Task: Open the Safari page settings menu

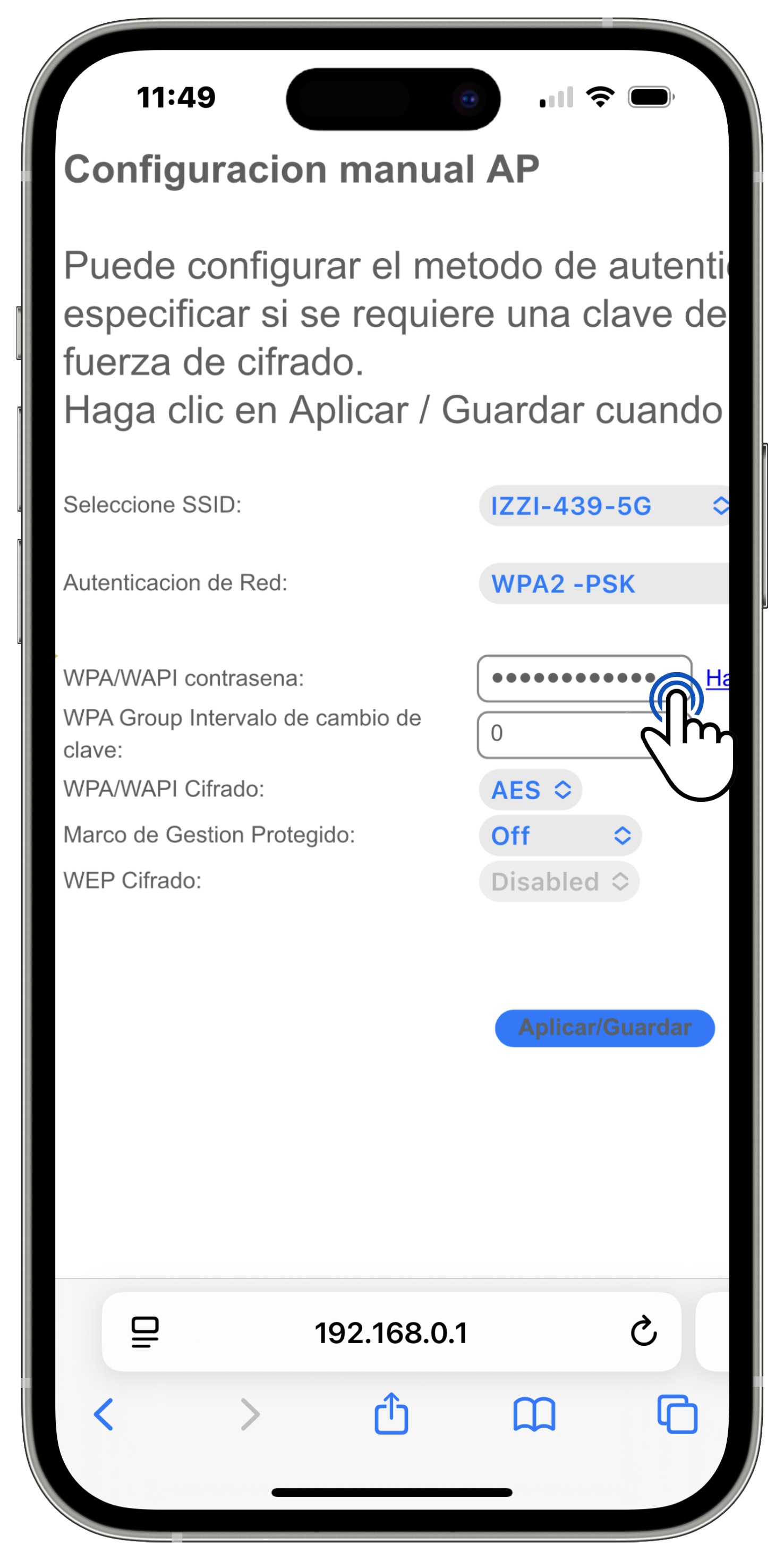Action: click(144, 1332)
